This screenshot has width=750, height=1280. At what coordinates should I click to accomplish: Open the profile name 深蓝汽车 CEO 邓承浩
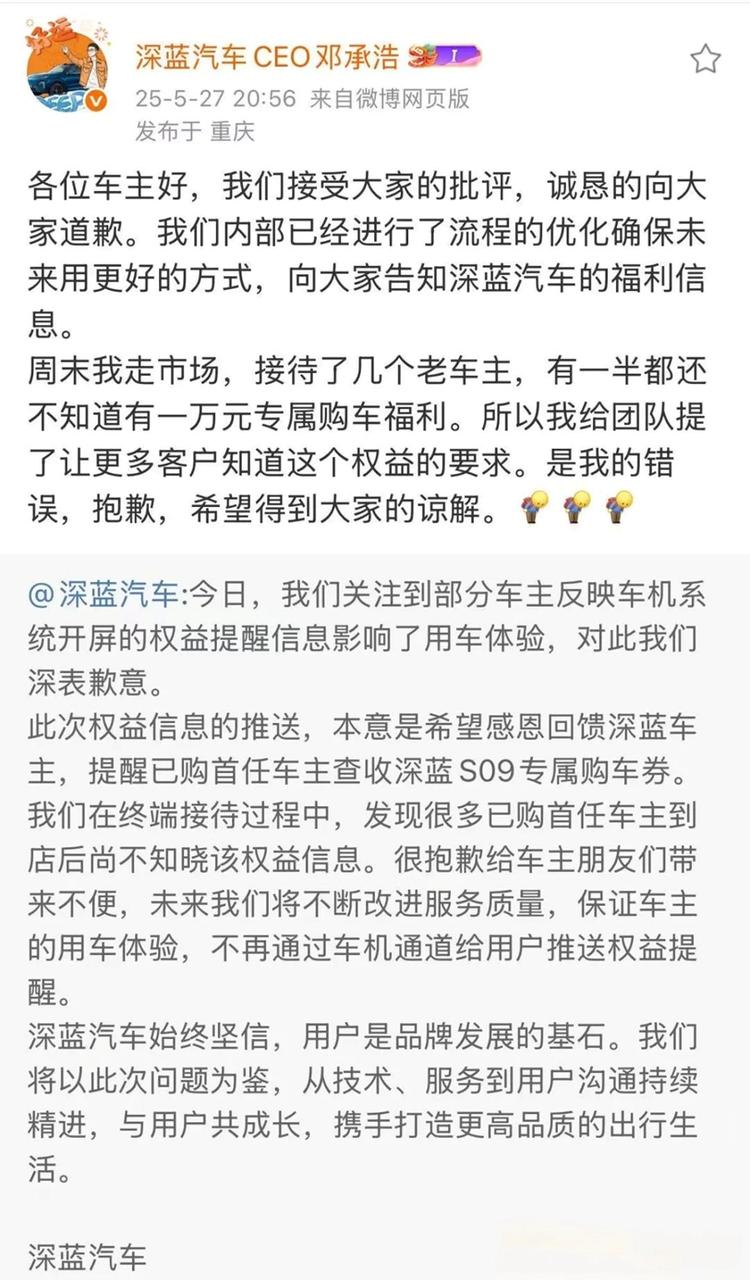coord(267,57)
